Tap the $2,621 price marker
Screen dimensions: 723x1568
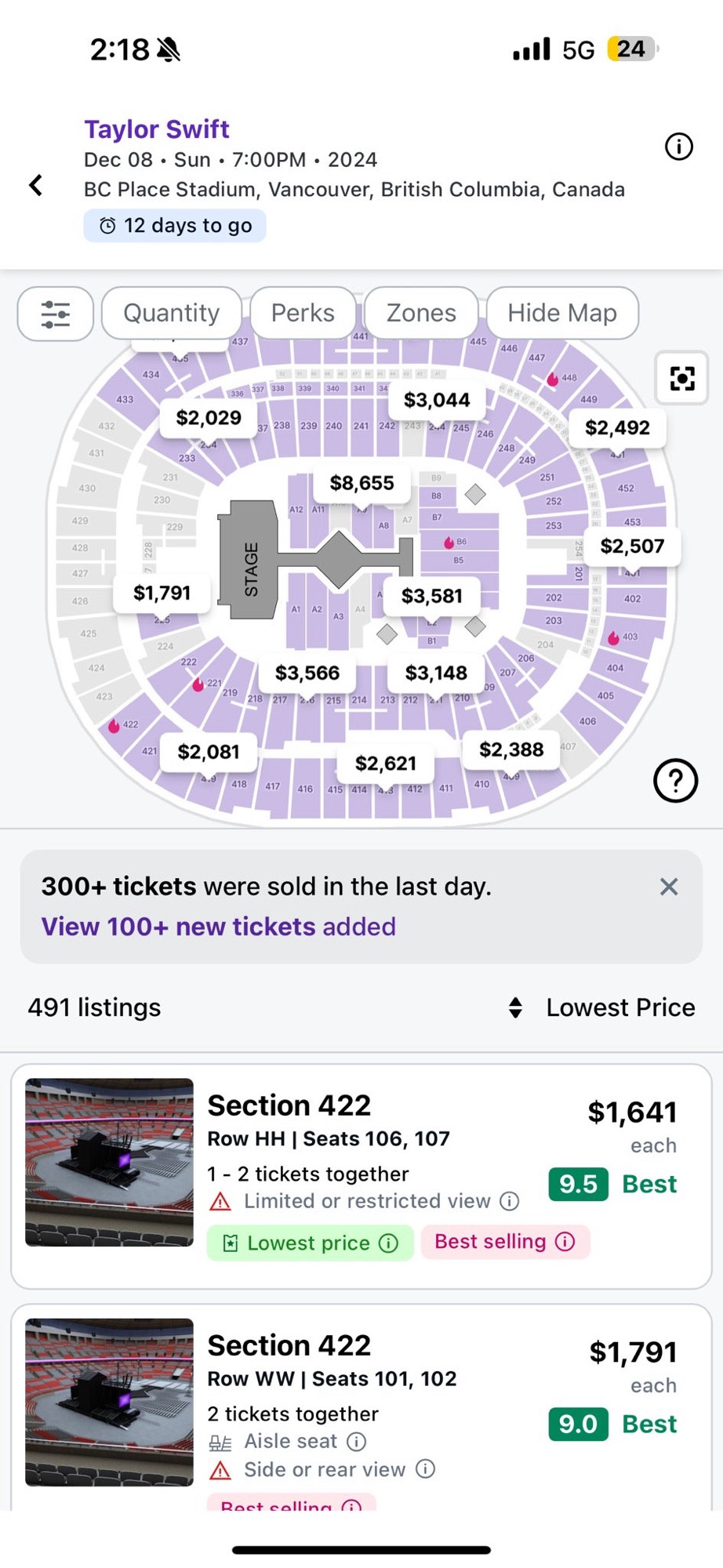tap(386, 764)
